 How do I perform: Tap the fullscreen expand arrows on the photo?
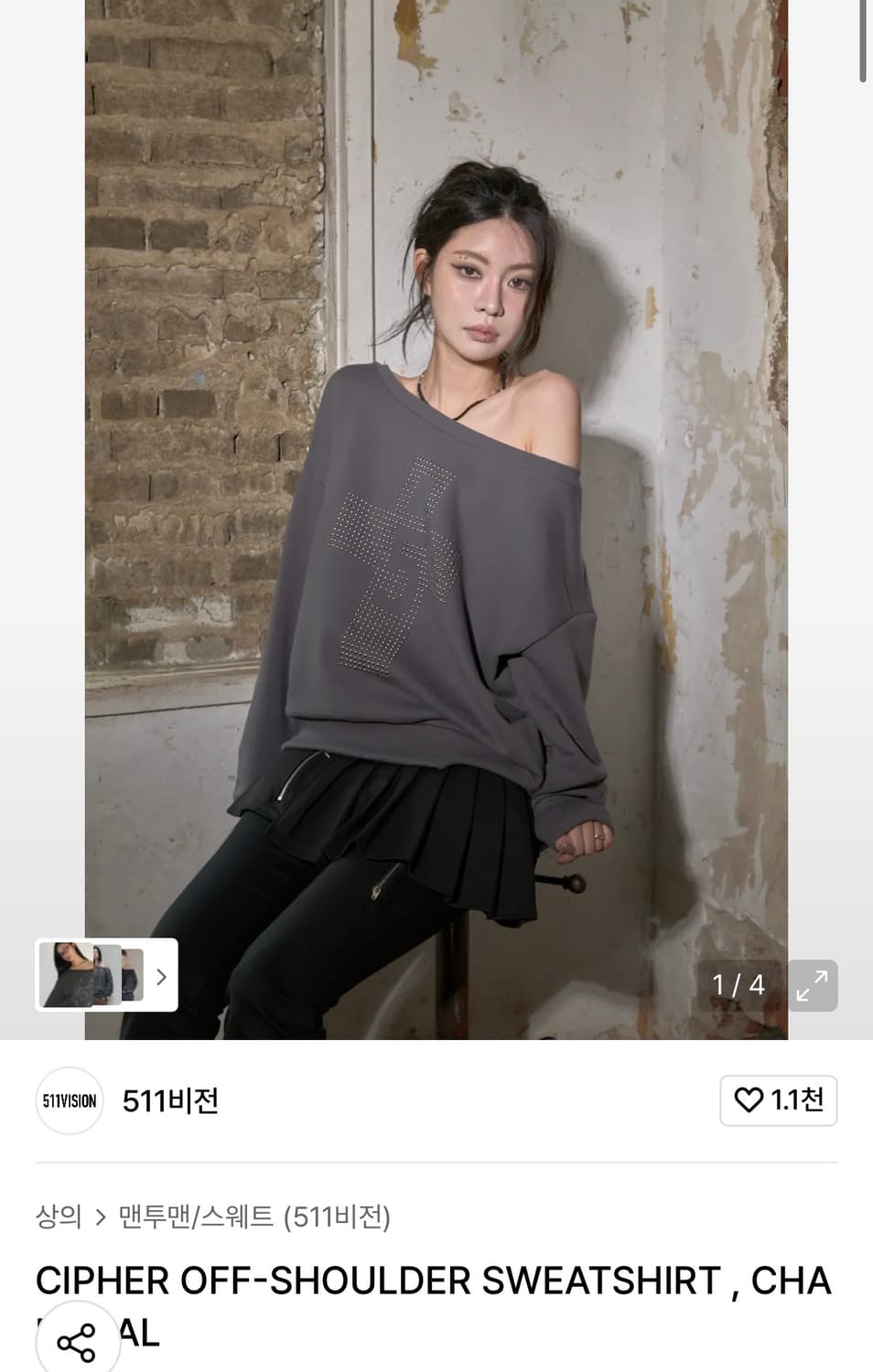(x=813, y=986)
